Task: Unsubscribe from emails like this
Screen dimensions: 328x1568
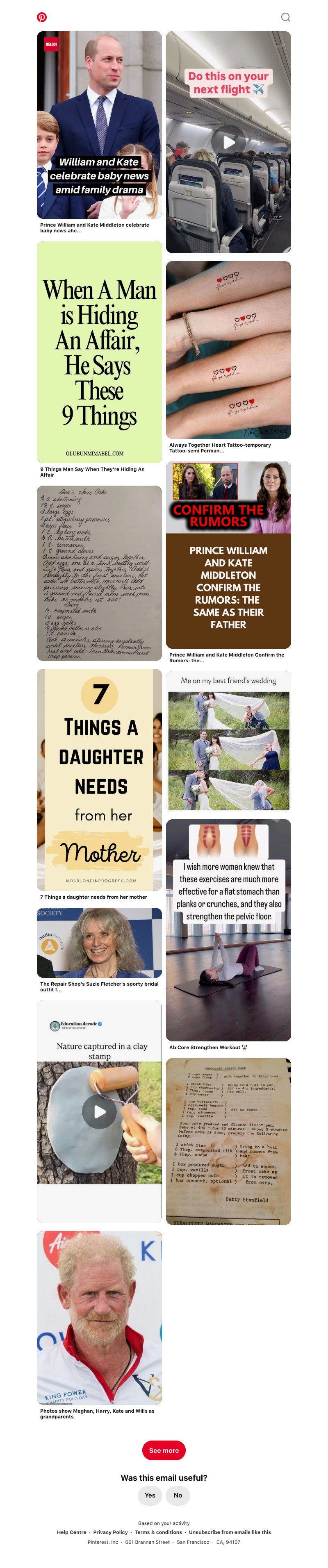Action: (x=230, y=1532)
